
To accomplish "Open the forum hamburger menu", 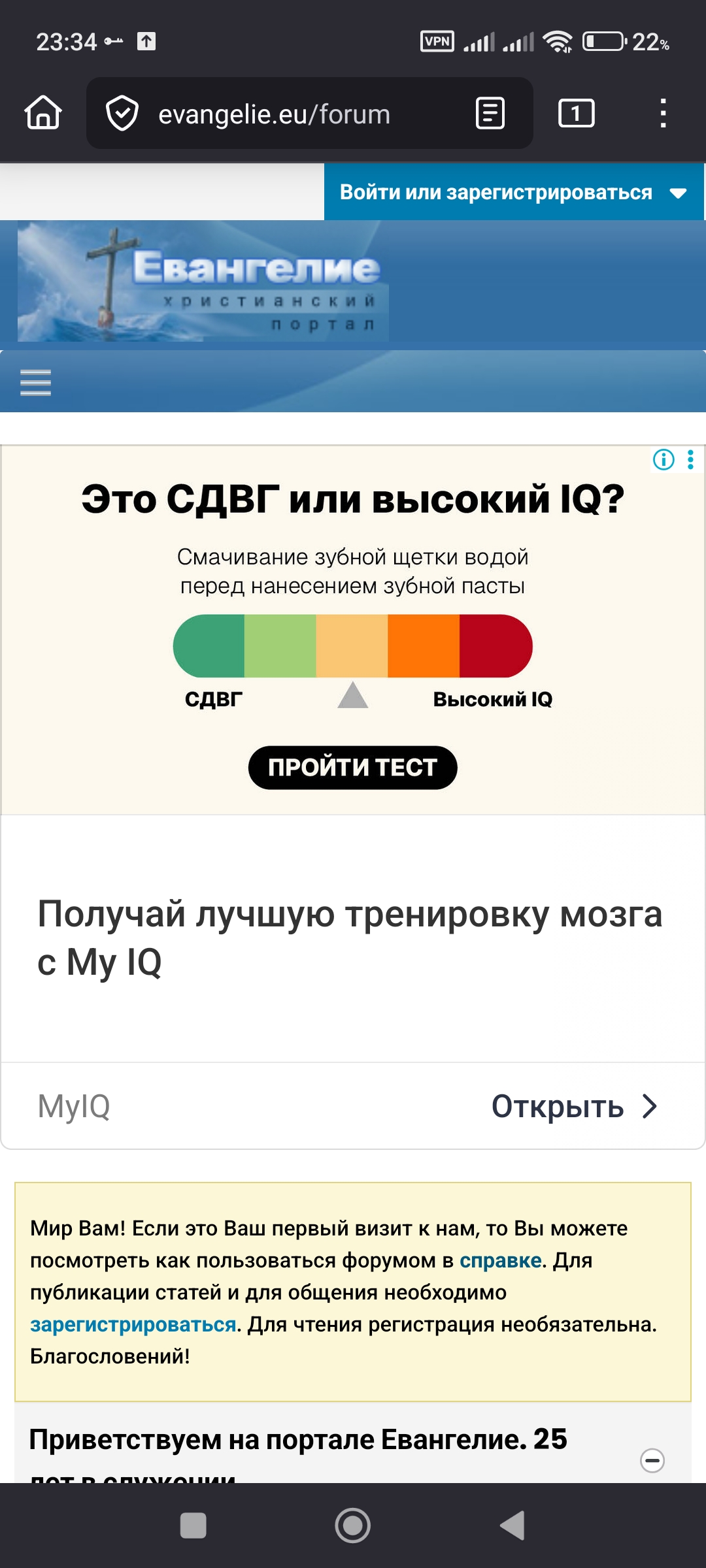I will (36, 382).
